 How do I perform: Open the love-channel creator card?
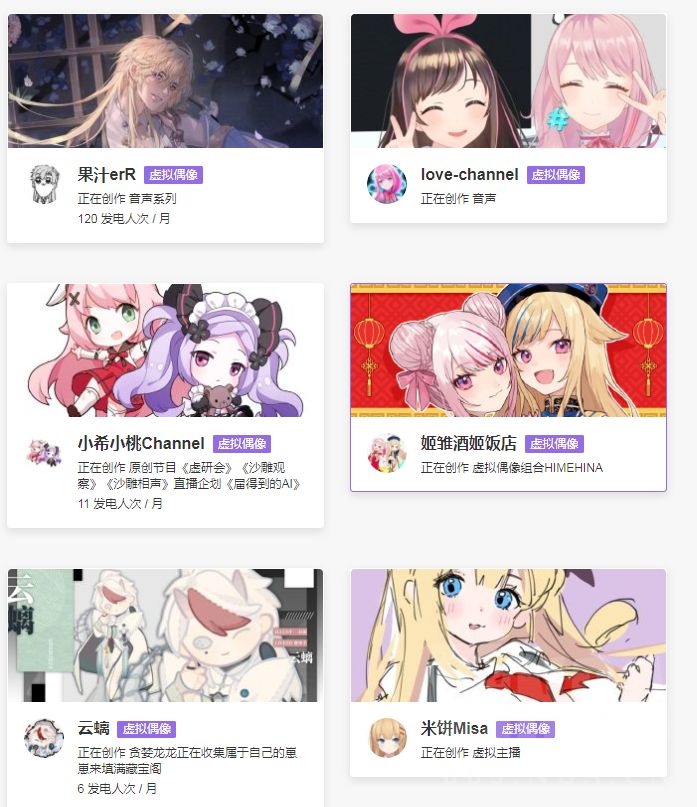tap(508, 118)
